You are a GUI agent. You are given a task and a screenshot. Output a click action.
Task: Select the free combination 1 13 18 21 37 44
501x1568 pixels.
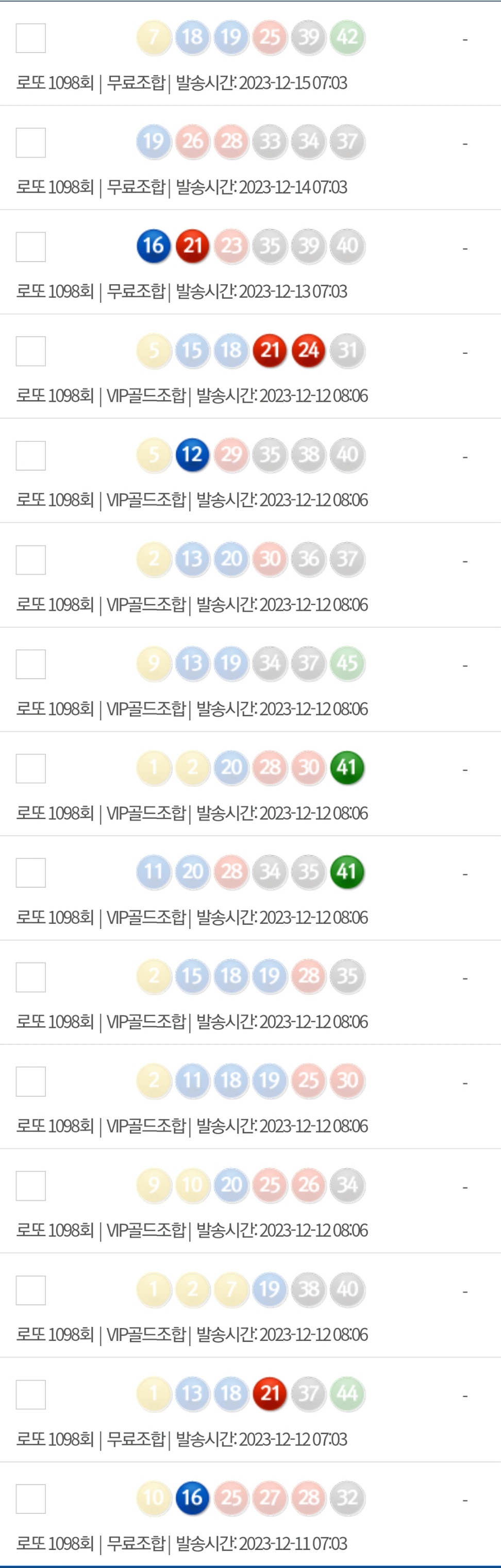[30, 1394]
